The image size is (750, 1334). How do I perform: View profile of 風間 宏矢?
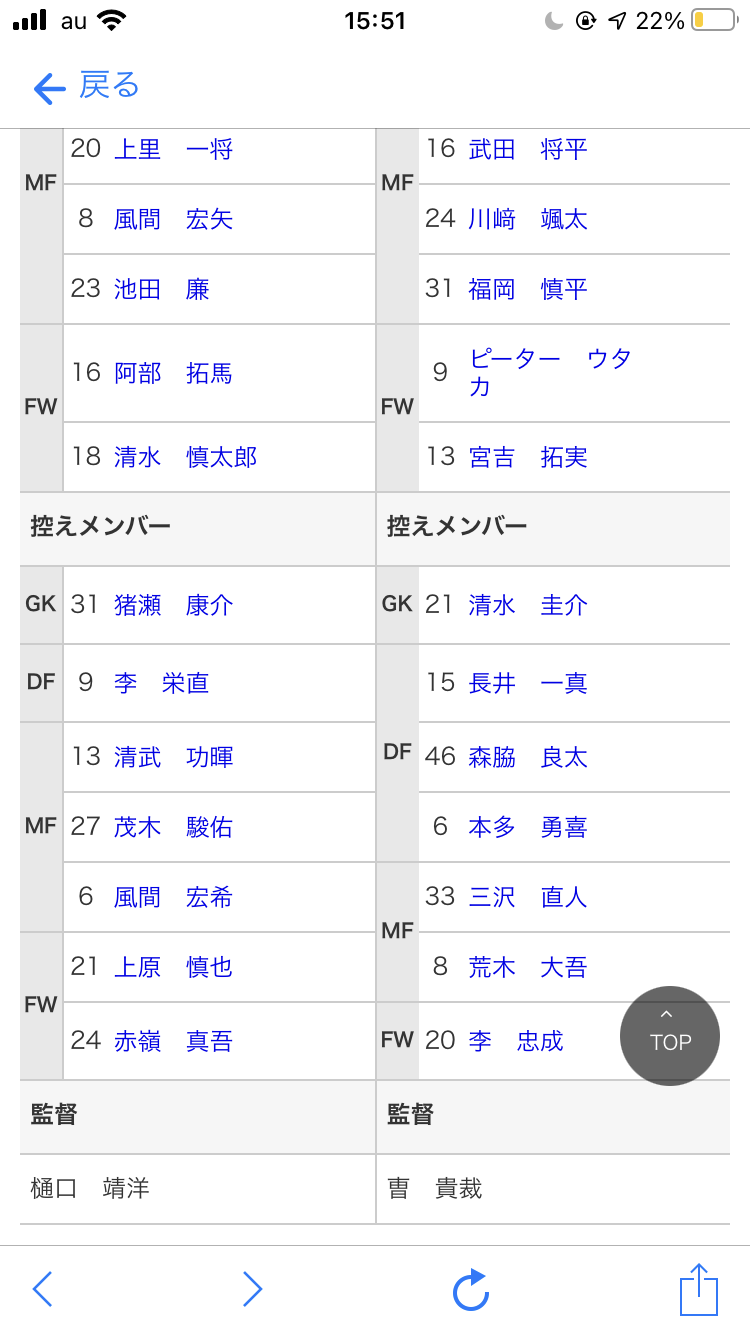pos(173,219)
